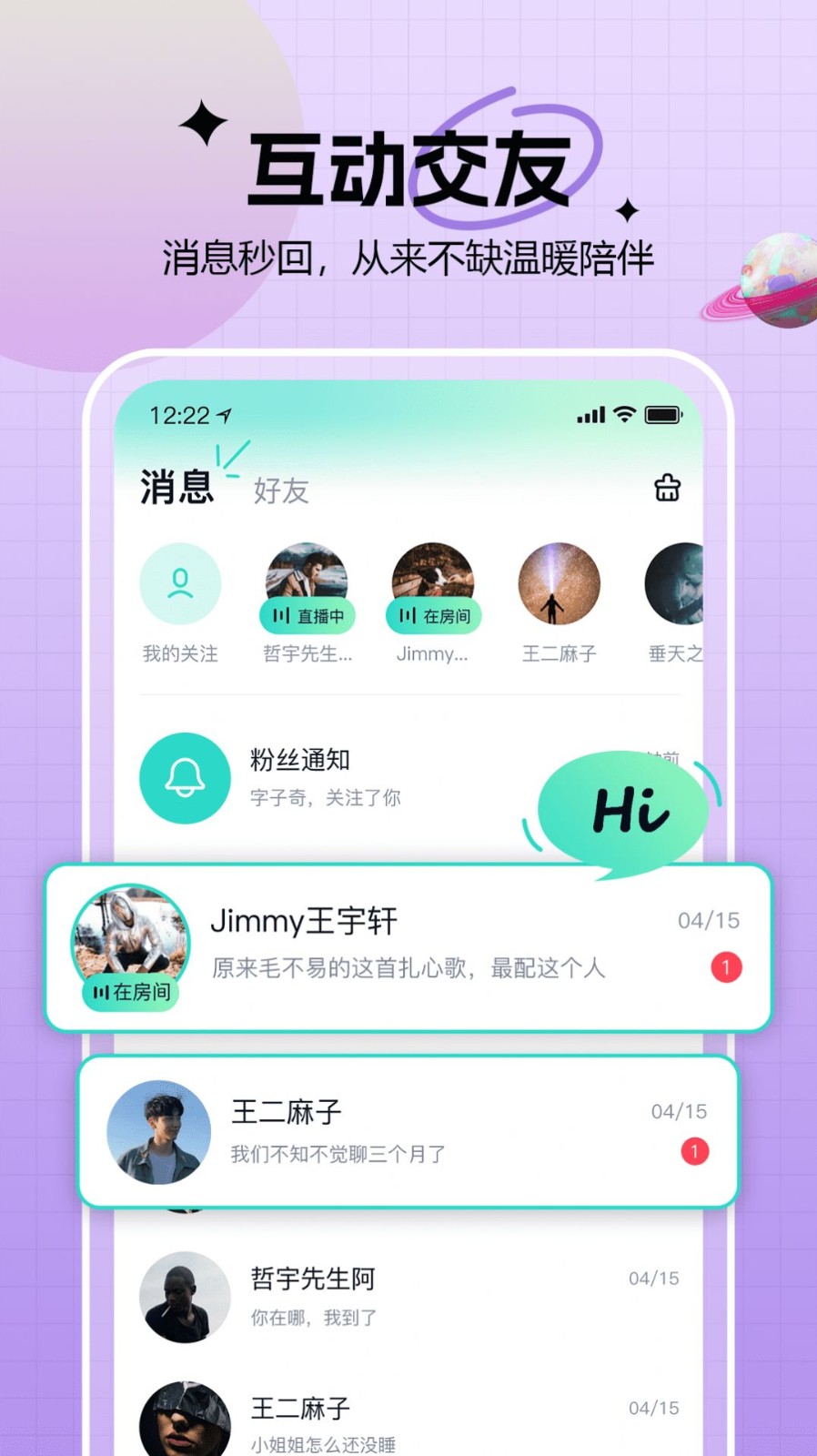The height and width of the screenshot is (1456, 817).
Task: Tap 王二麻子's avatar in the story row
Action: tap(559, 584)
